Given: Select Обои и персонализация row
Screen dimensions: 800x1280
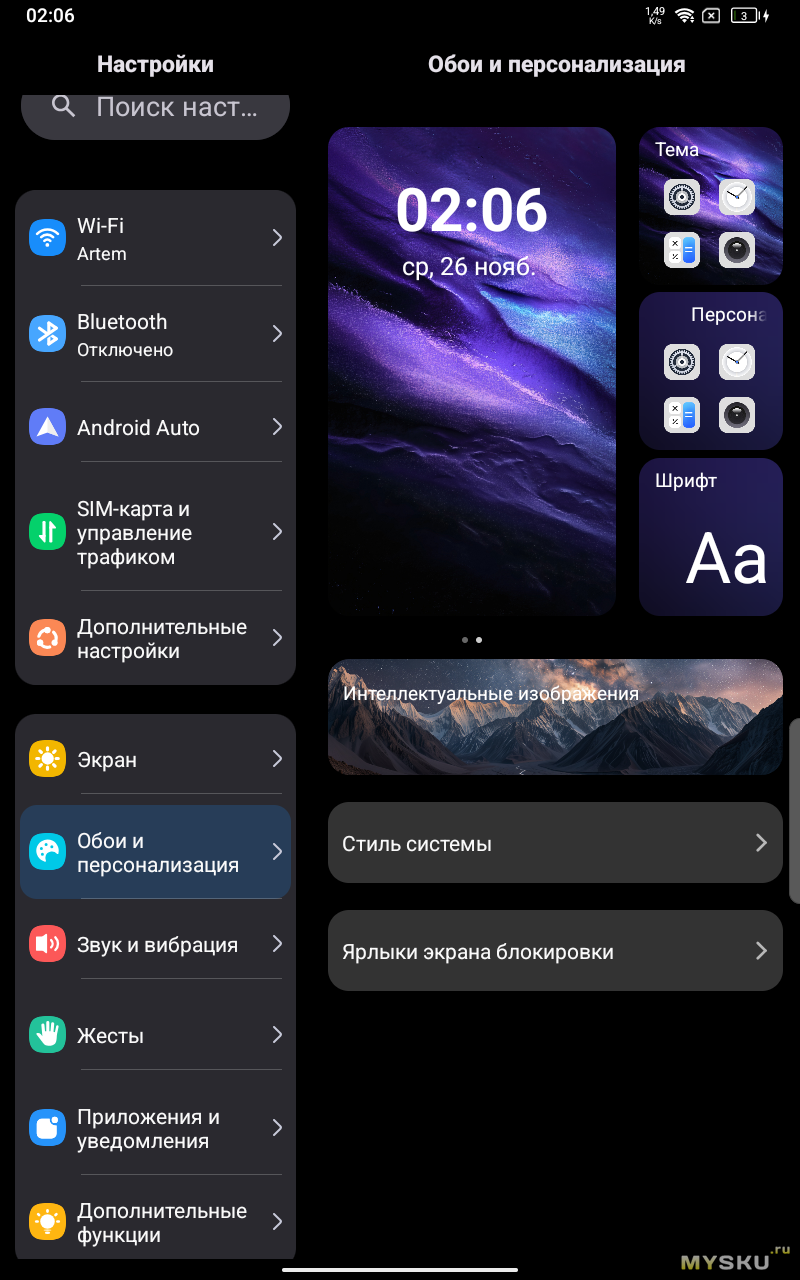Looking at the screenshot, I should click(155, 852).
